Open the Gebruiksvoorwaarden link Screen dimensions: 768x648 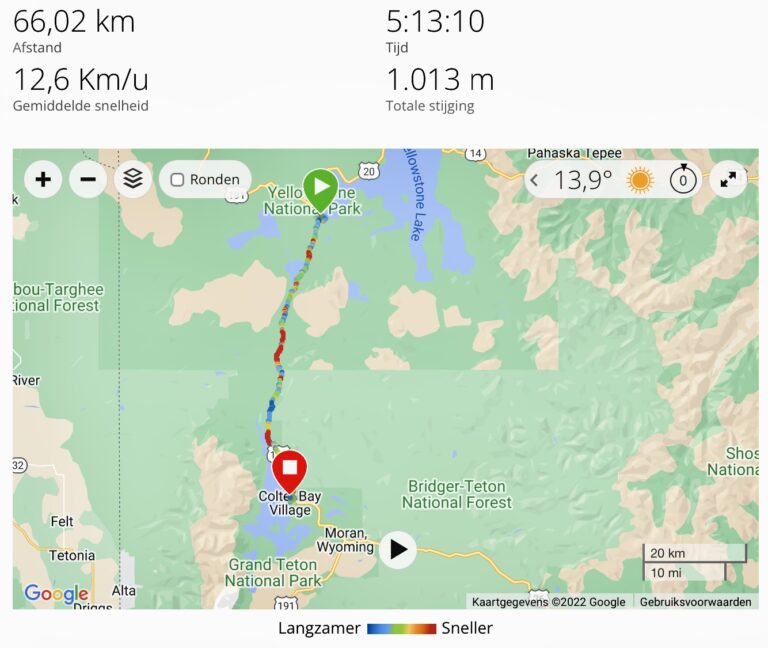tap(695, 602)
